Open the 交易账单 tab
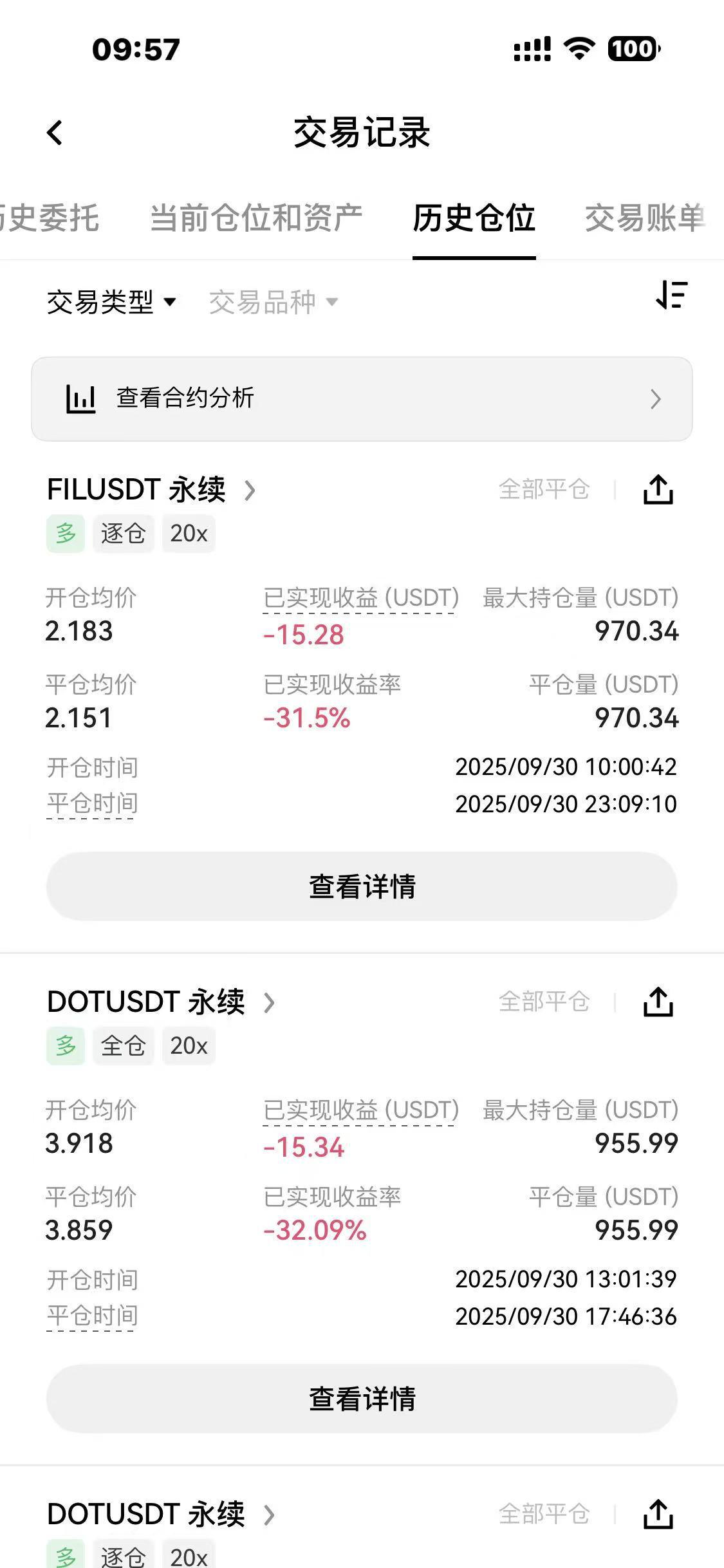The height and width of the screenshot is (1568, 724). (x=645, y=218)
